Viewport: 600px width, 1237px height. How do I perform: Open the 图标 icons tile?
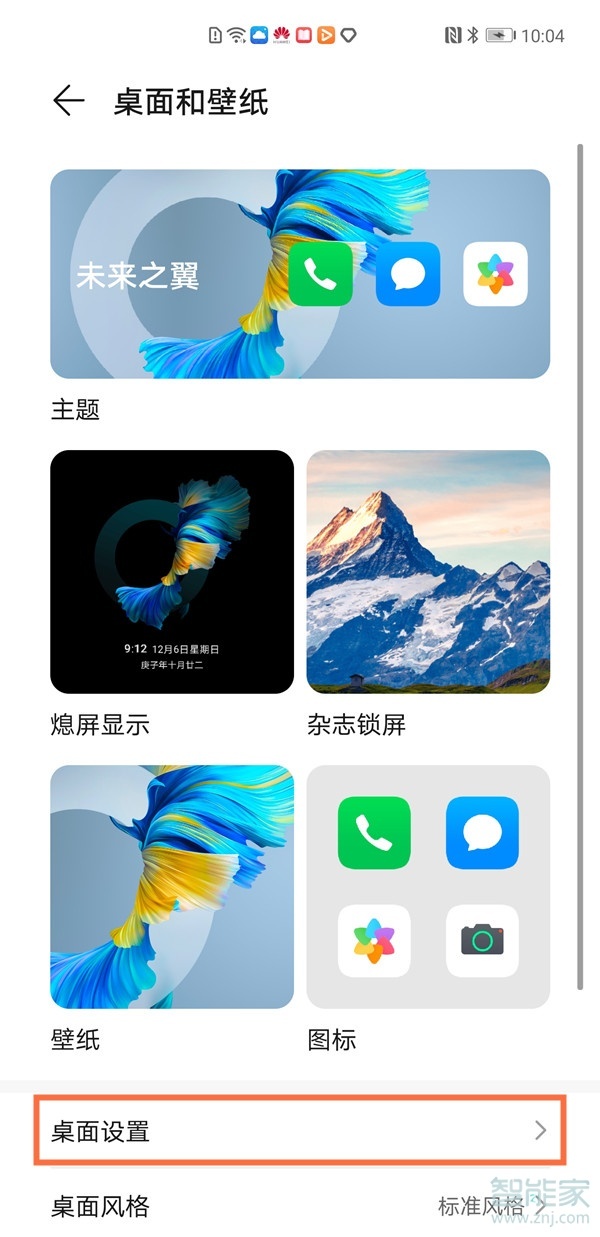pos(428,886)
